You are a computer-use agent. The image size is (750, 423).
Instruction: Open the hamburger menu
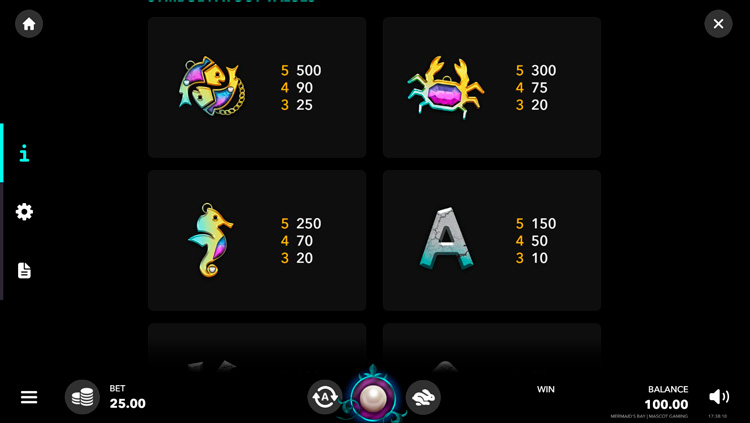pyautogui.click(x=29, y=397)
